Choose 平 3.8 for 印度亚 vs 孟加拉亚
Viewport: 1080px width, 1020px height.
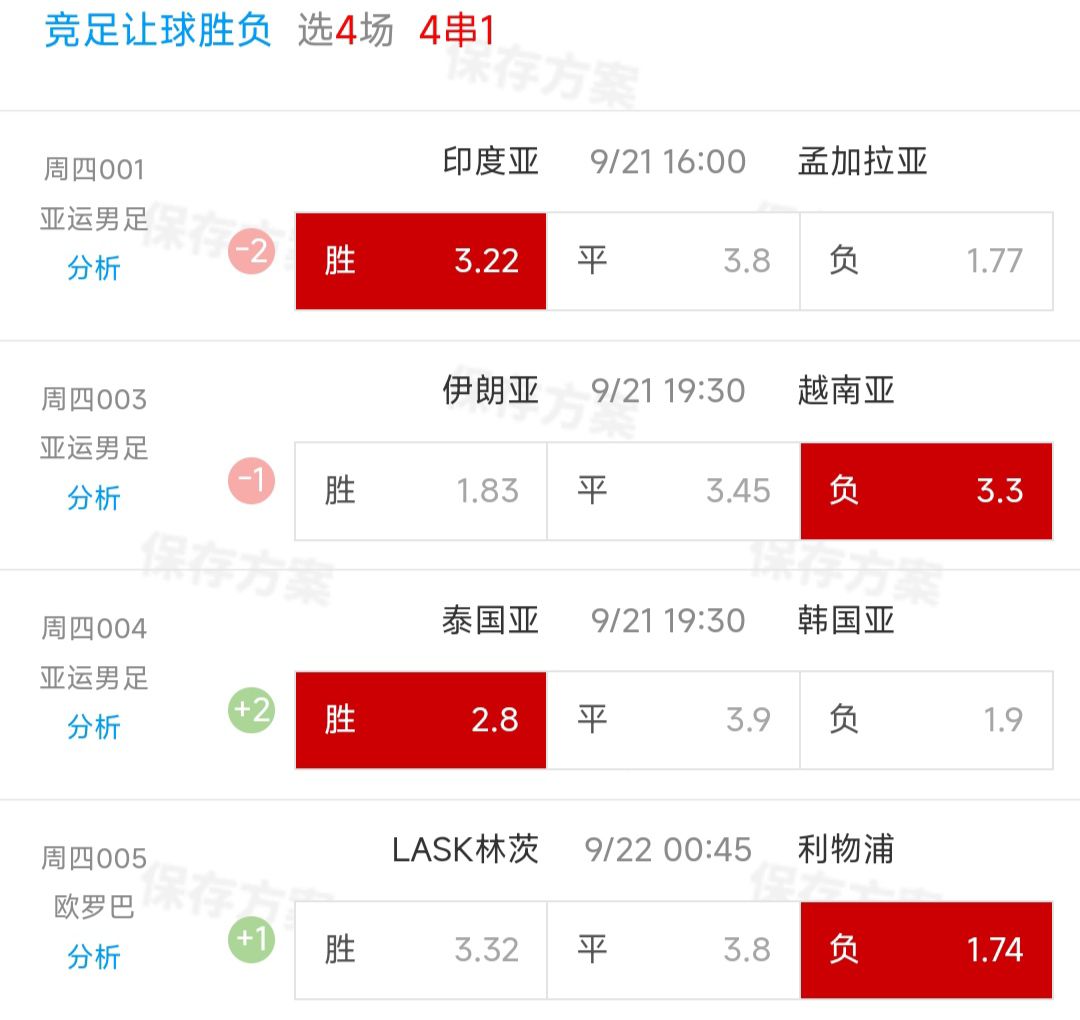[673, 261]
